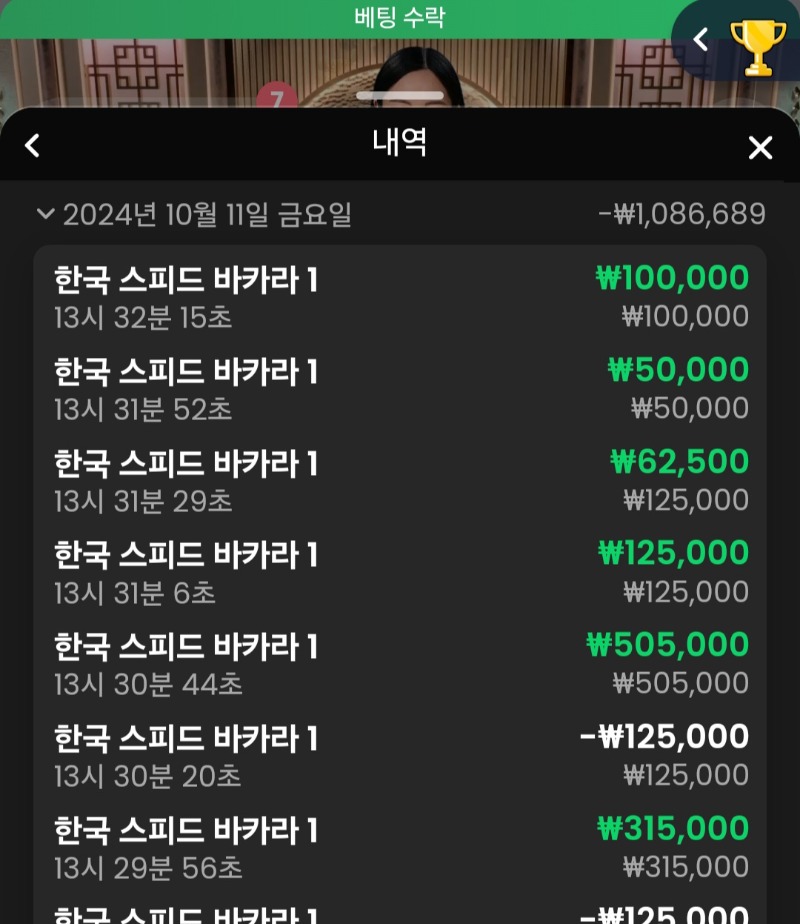Open the round played at 13시 29분 56초
Viewport: 800px width, 924px height.
400,848
